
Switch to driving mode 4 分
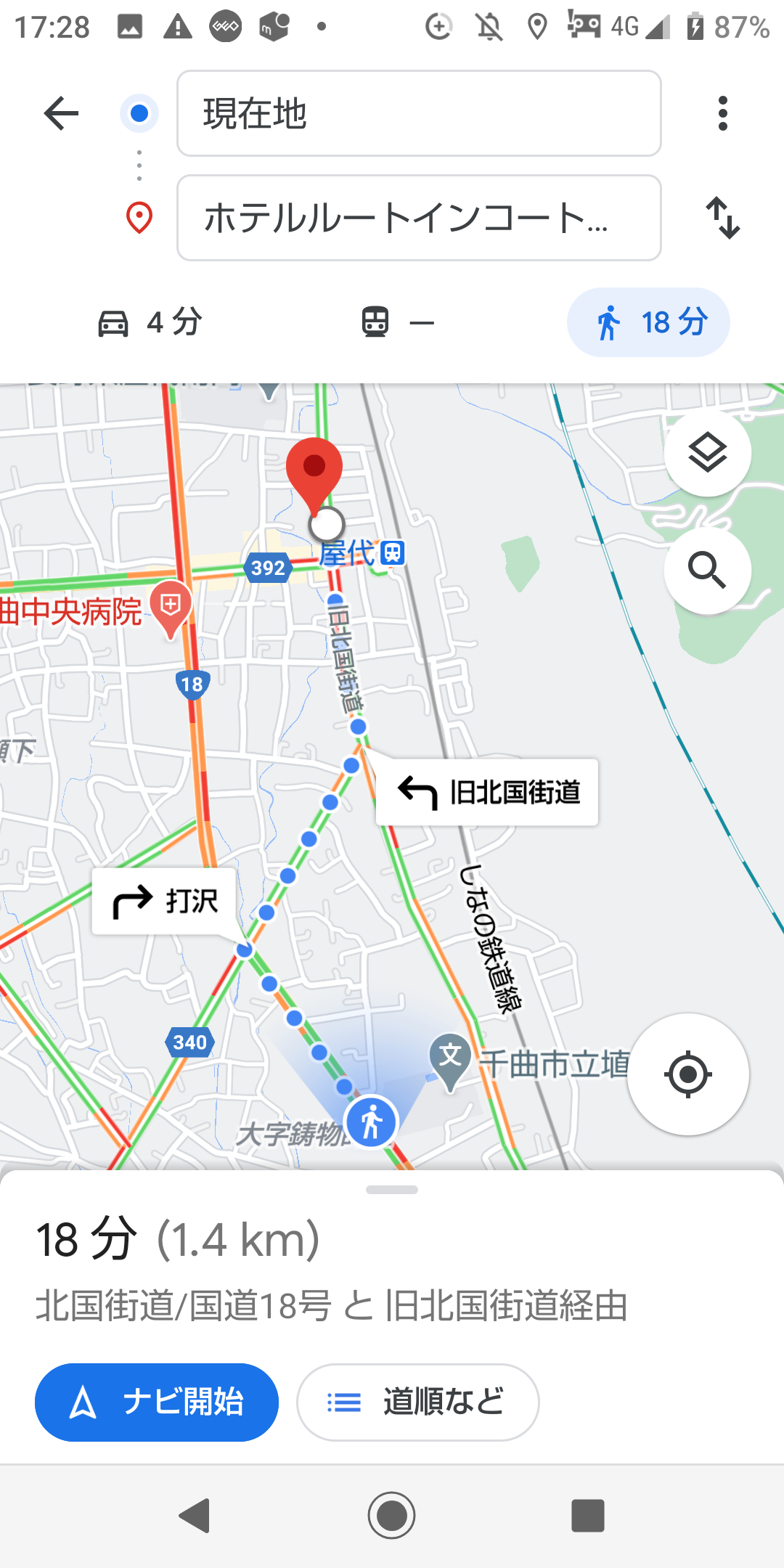pyautogui.click(x=150, y=322)
